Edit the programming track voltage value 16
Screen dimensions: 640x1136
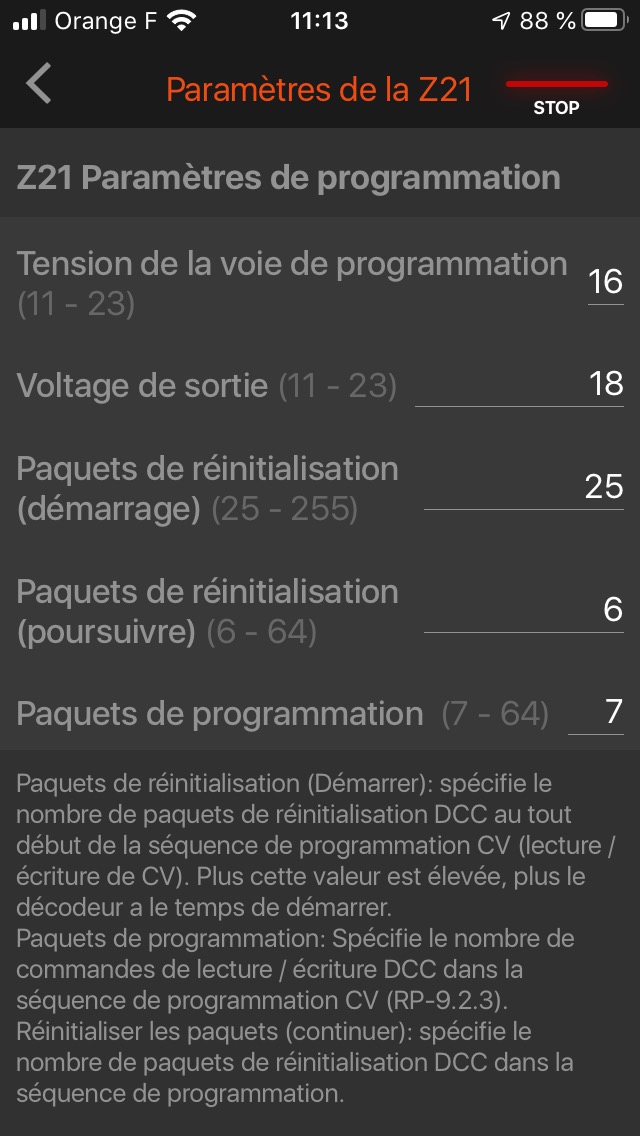coord(606,282)
